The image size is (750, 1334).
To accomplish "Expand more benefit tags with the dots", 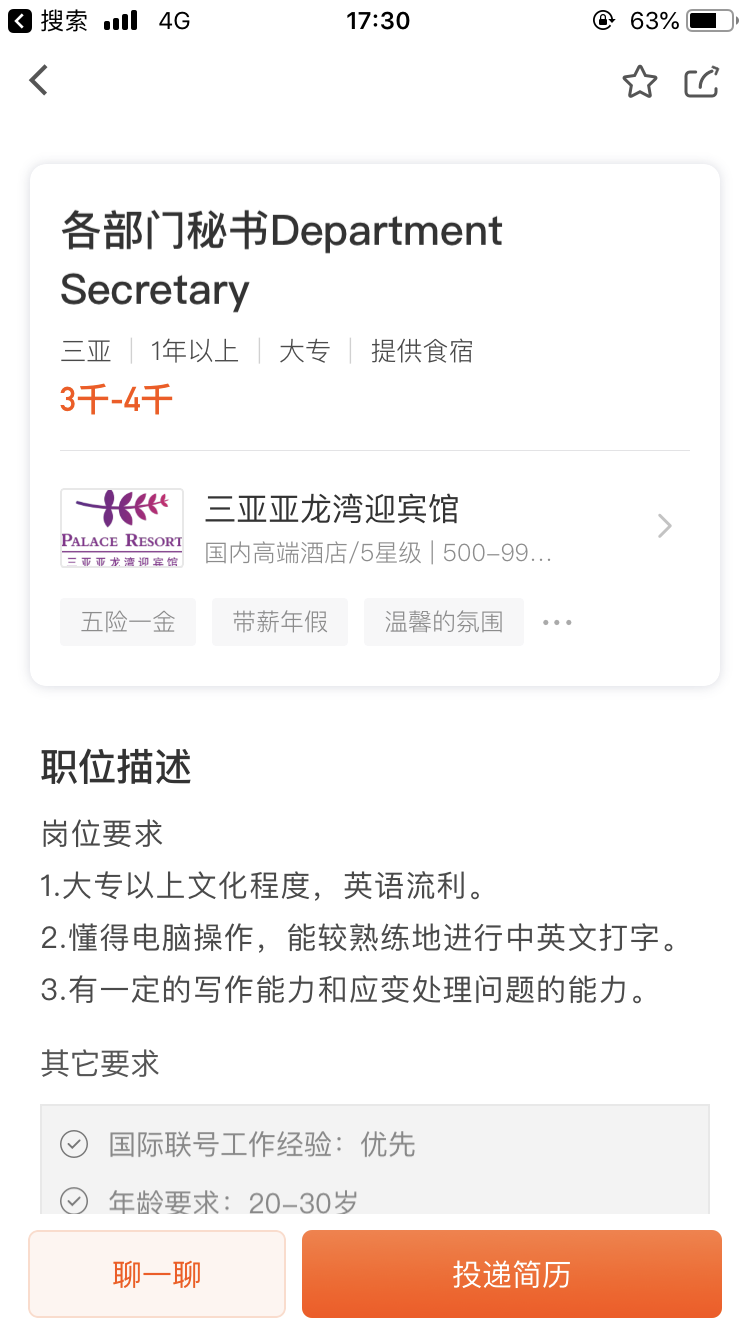I will click(557, 622).
